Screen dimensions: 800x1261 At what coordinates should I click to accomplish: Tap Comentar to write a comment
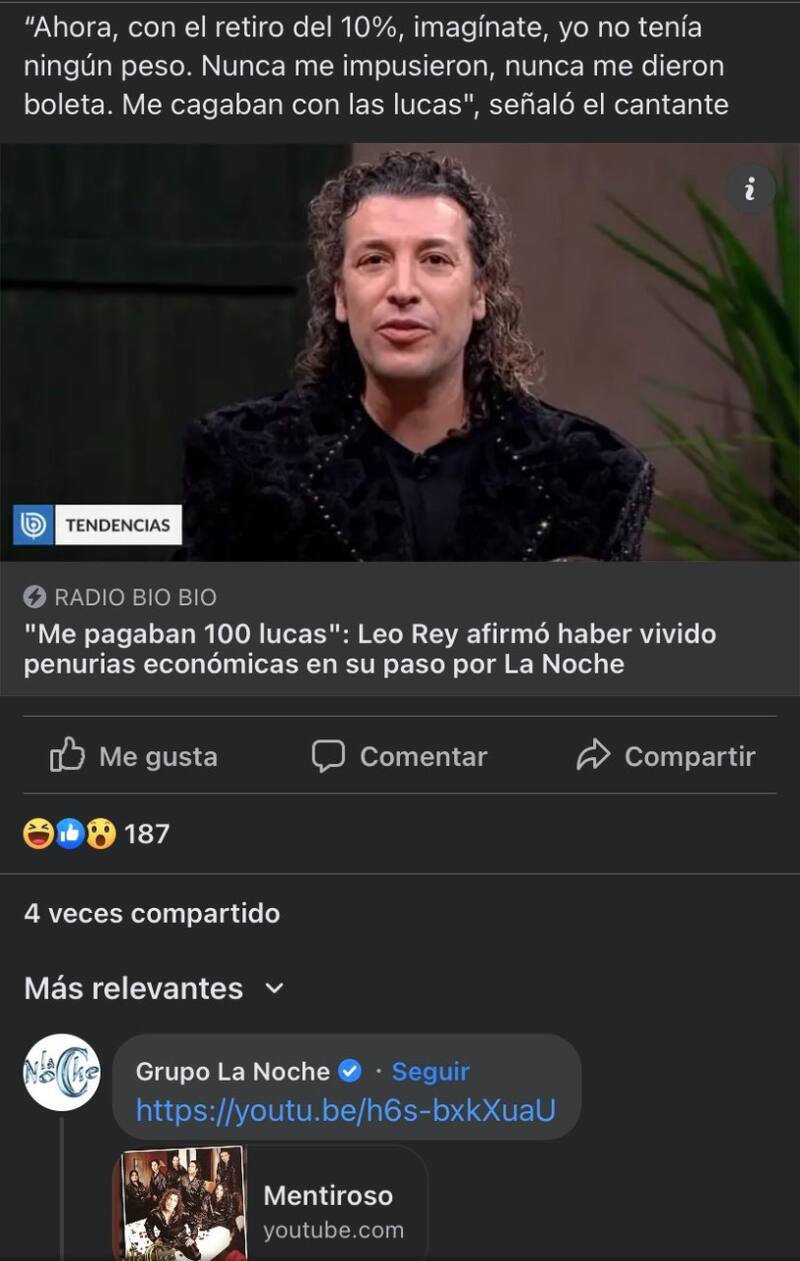[400, 756]
